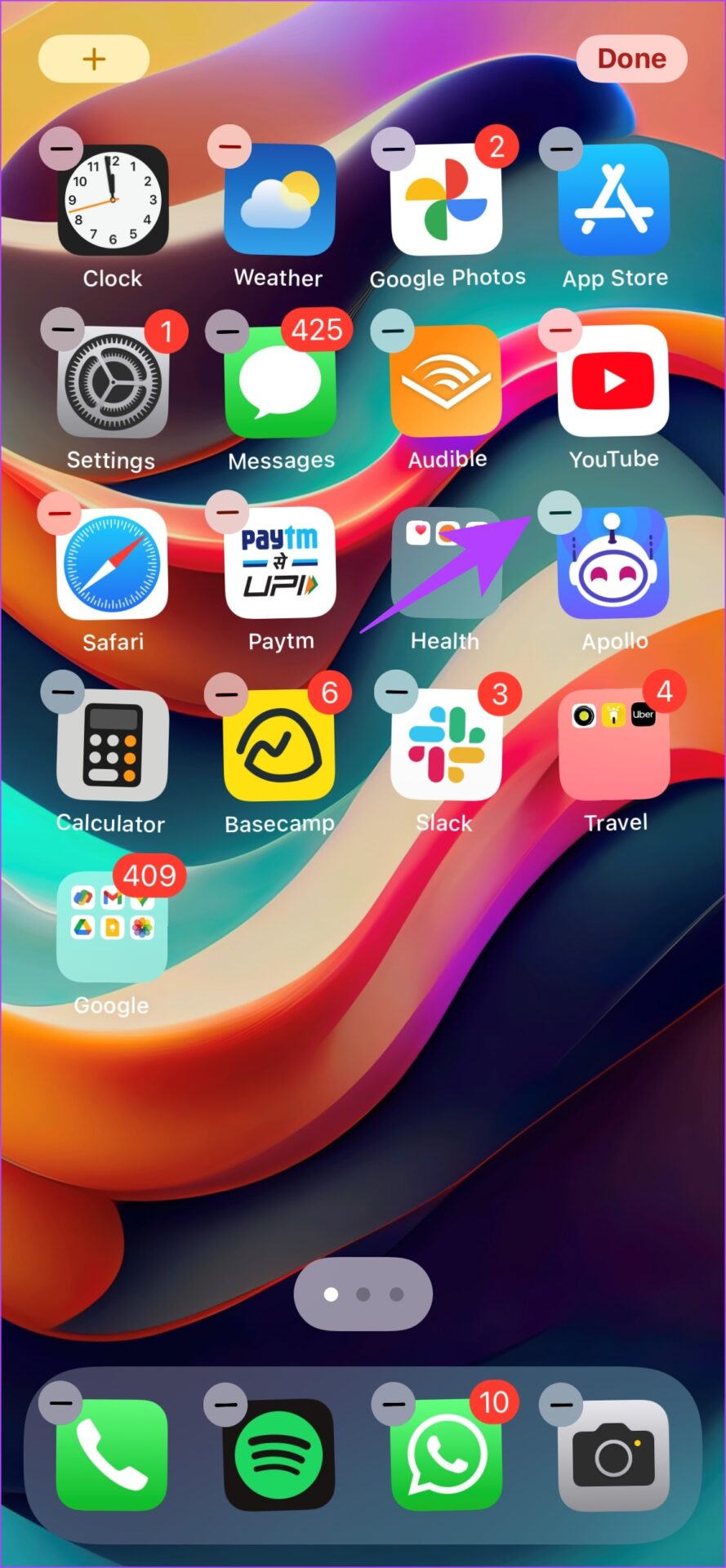Tap the Basecamp app icon
The width and height of the screenshot is (726, 1568).
[x=280, y=746]
